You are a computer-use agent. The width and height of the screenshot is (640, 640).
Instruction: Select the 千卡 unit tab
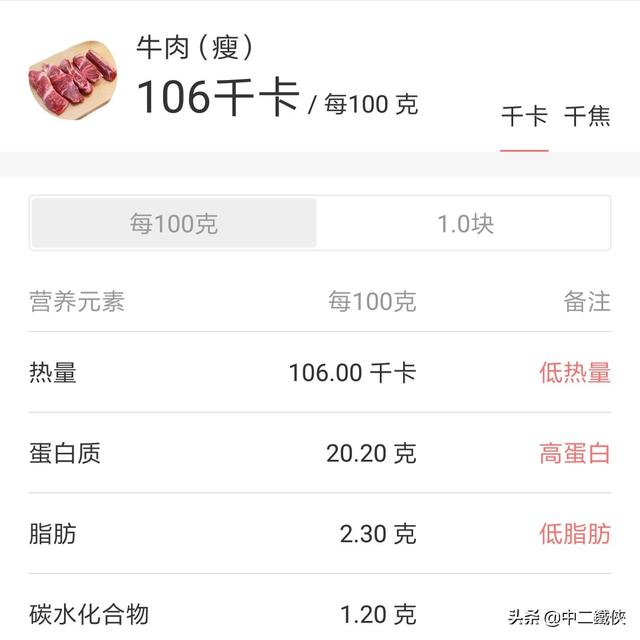point(524,116)
